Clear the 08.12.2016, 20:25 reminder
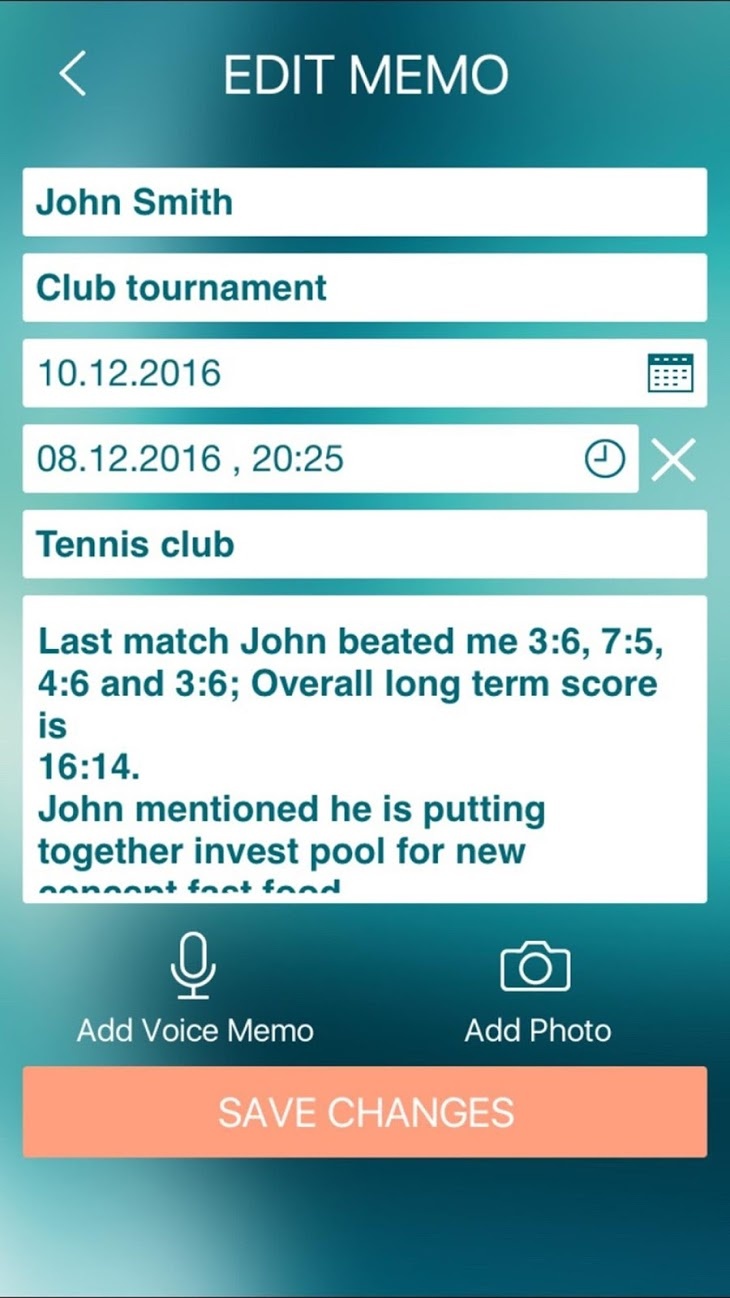This screenshot has height=1298, width=730. point(673,459)
